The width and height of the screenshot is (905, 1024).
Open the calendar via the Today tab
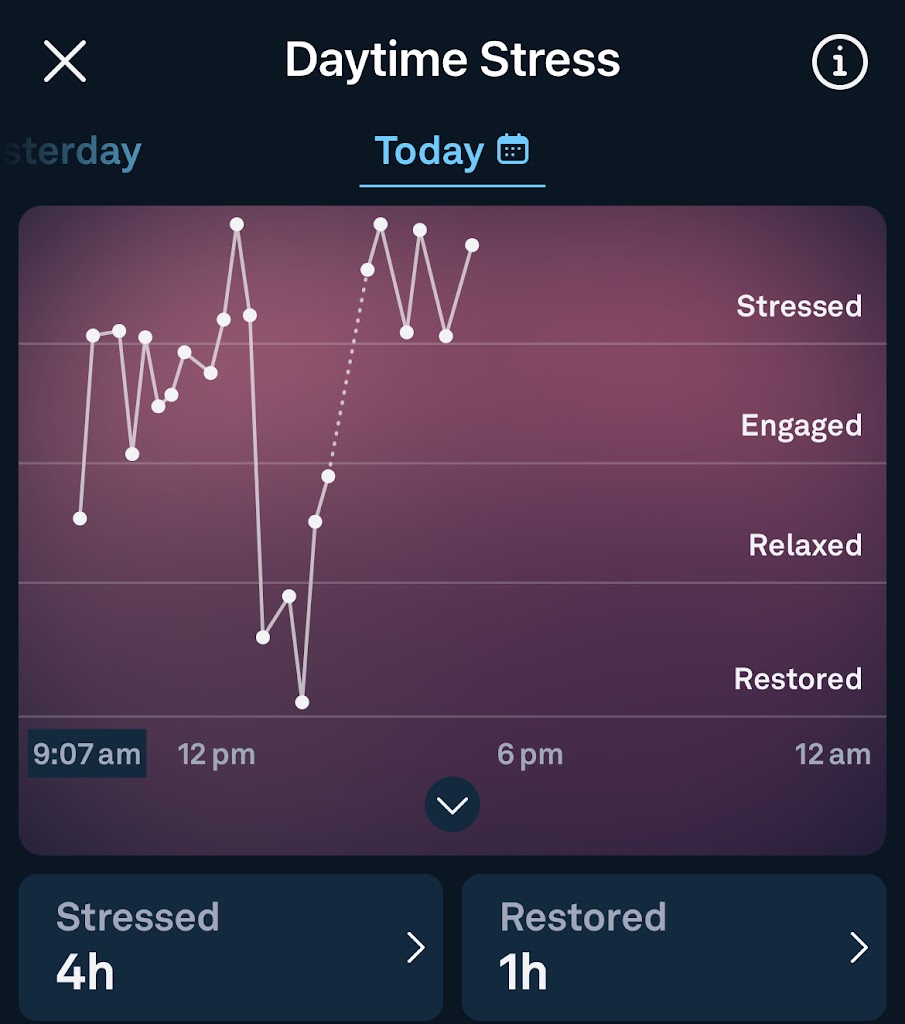(512, 150)
